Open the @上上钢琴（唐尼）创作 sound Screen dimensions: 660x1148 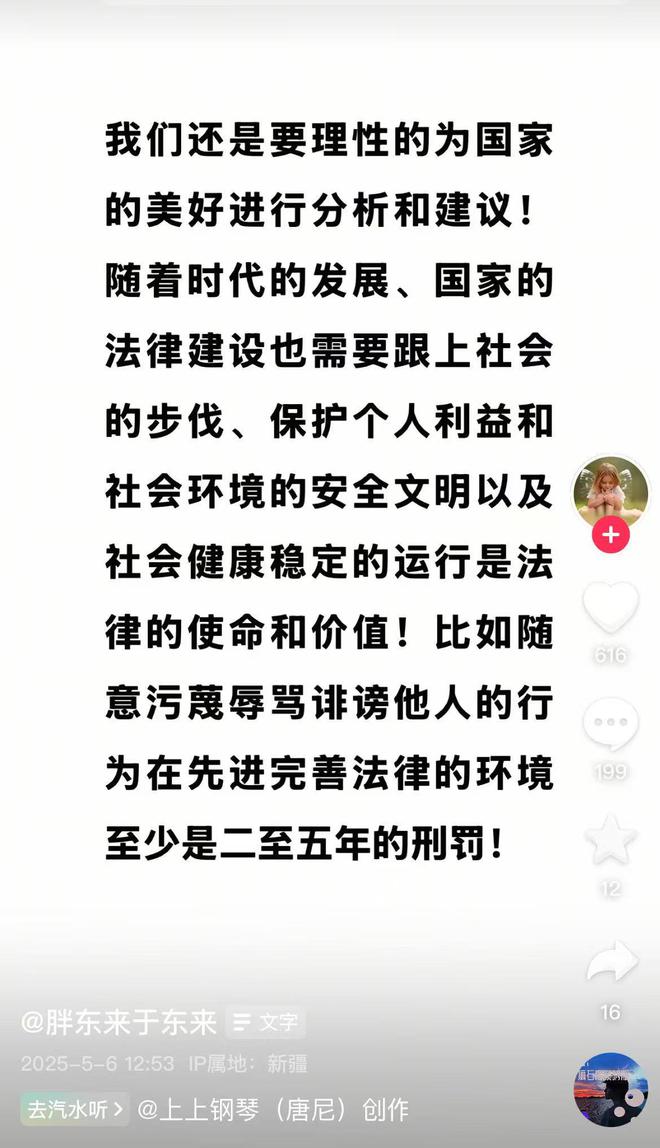273,1108
